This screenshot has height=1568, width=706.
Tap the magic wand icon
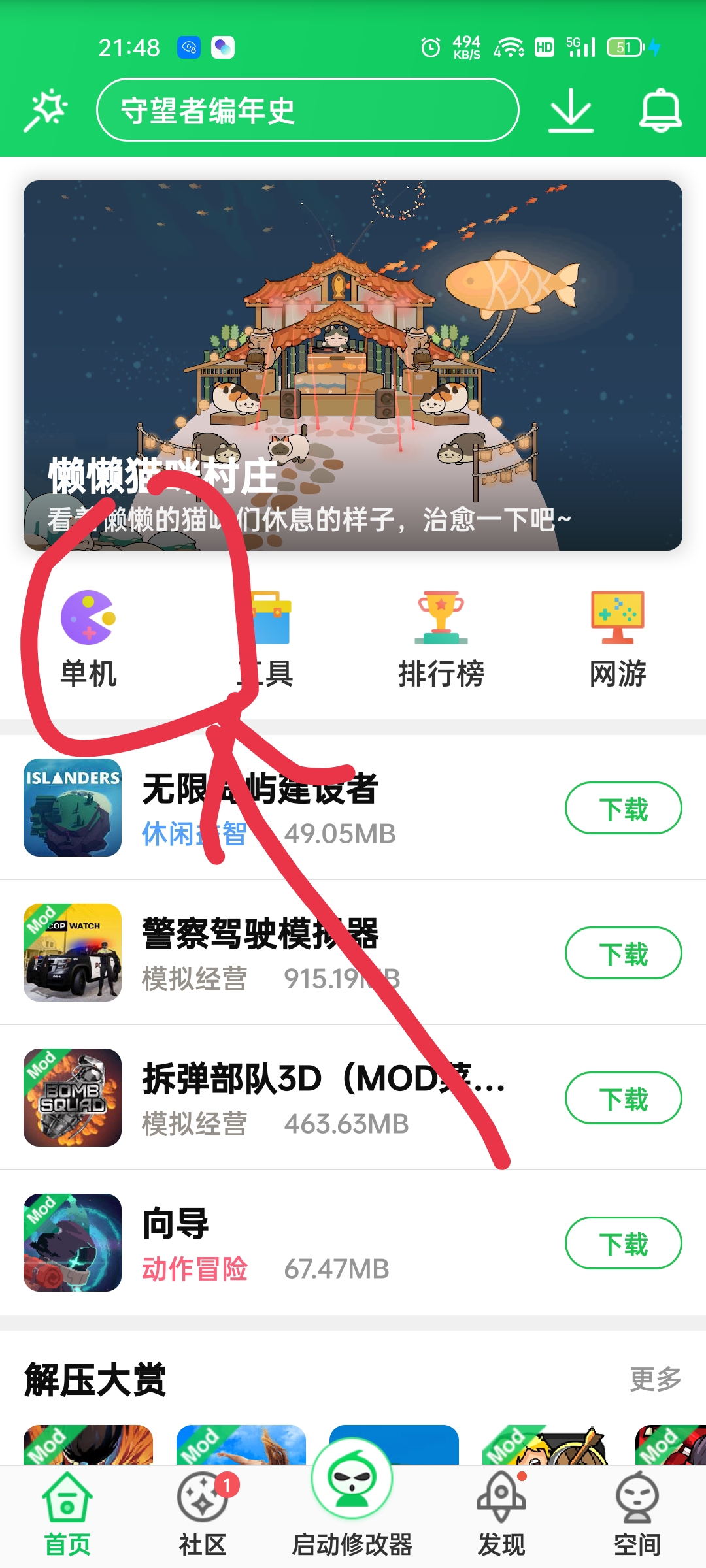coord(45,110)
